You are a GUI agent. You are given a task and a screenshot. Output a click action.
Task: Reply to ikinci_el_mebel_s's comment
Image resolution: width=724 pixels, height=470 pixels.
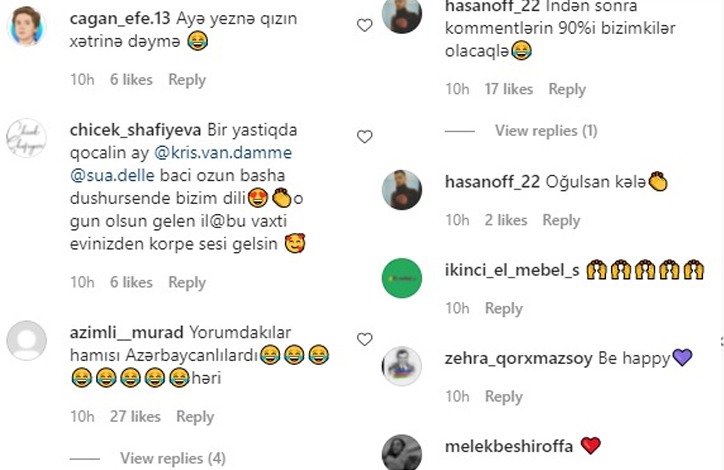click(504, 309)
